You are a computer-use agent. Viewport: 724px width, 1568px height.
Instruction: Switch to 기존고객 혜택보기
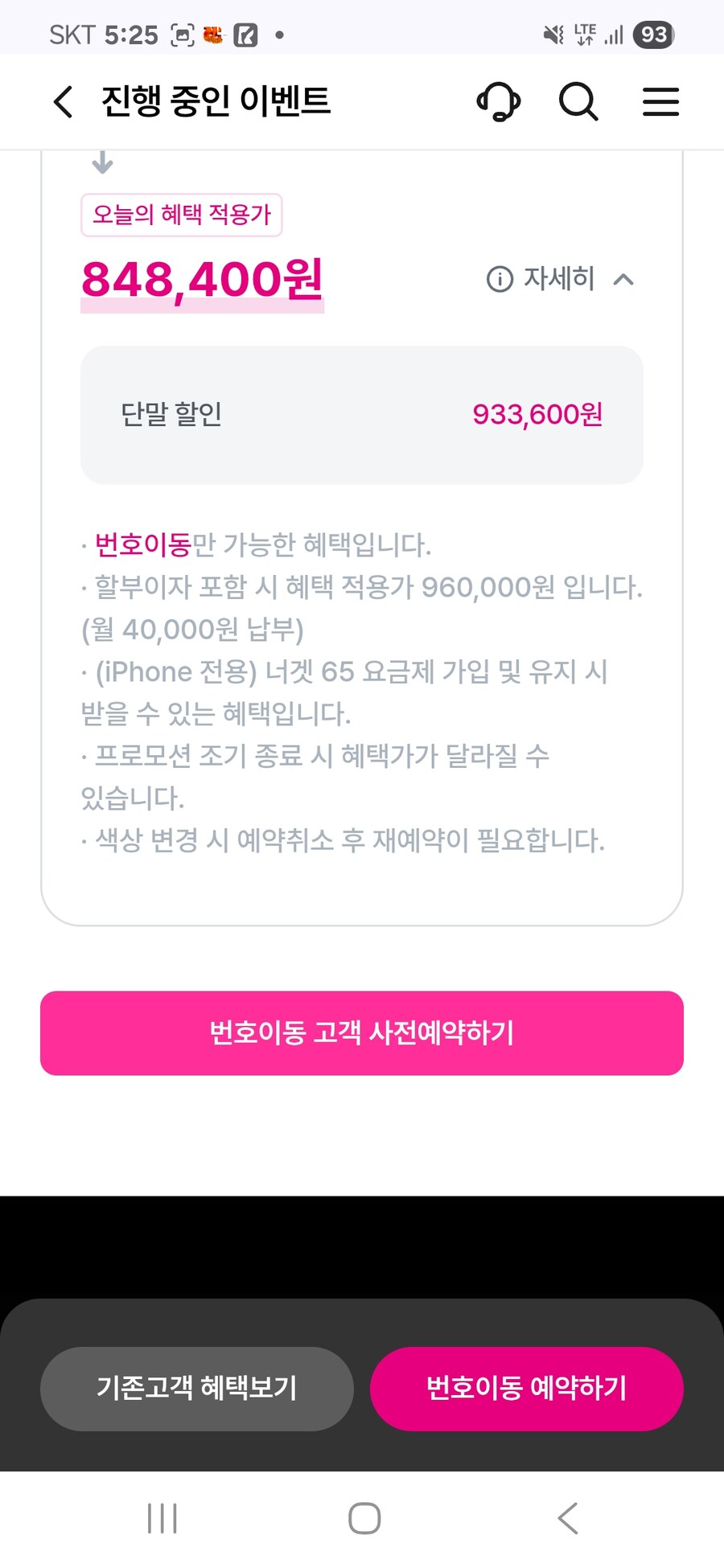tap(196, 1388)
